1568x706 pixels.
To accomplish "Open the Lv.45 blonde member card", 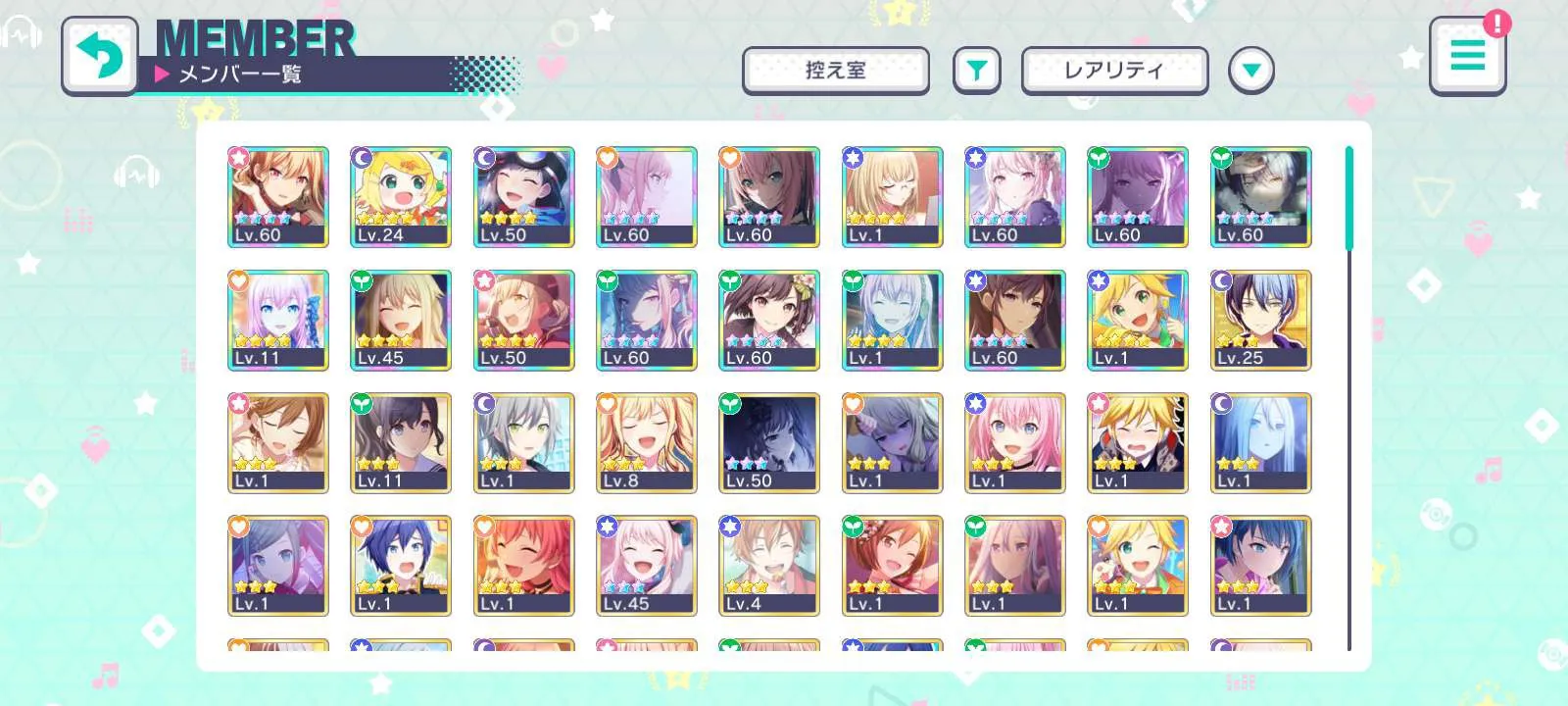I will pyautogui.click(x=401, y=320).
